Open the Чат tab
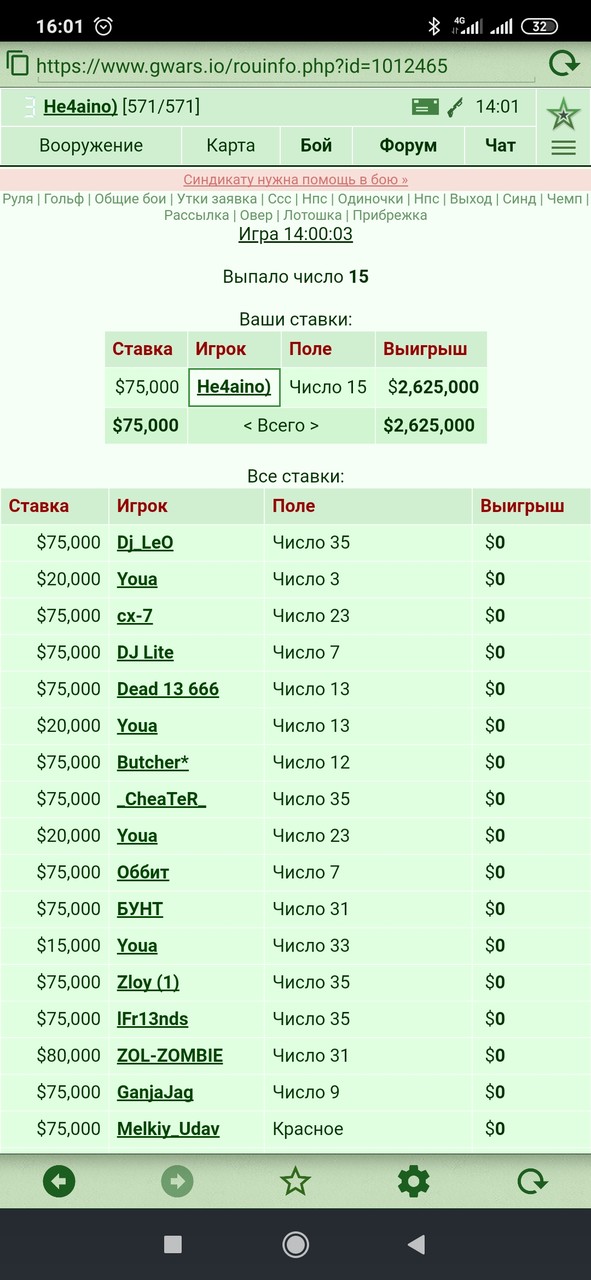Image resolution: width=591 pixels, height=1280 pixels. [x=500, y=146]
